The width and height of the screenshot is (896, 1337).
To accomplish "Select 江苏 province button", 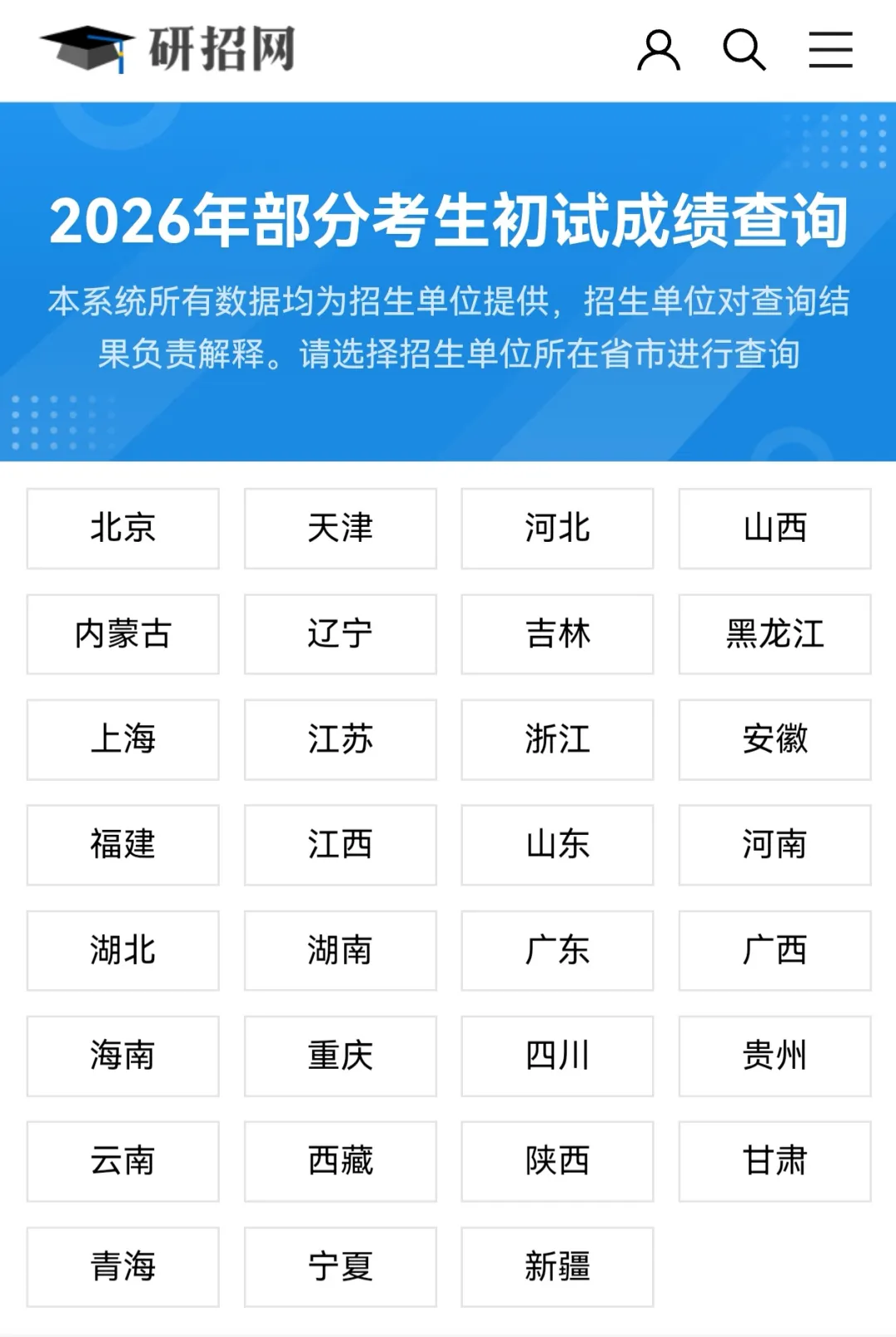I will [340, 739].
